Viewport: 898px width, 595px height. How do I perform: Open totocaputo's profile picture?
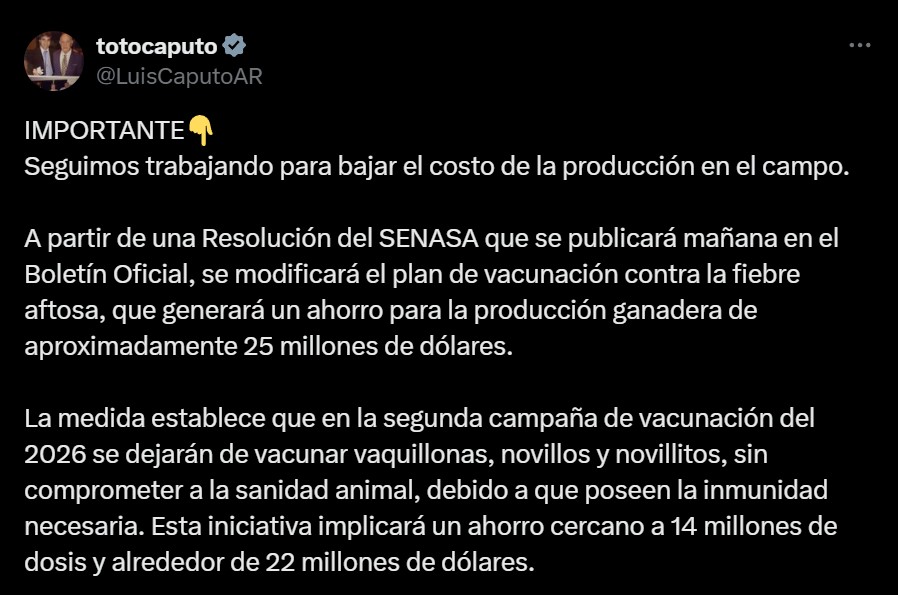click(53, 61)
